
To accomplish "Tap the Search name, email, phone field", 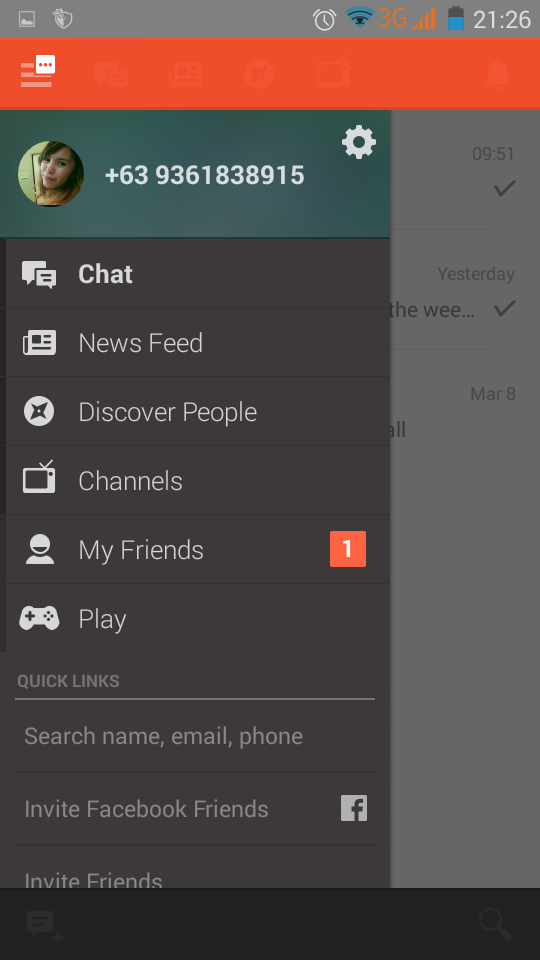I will click(x=195, y=736).
